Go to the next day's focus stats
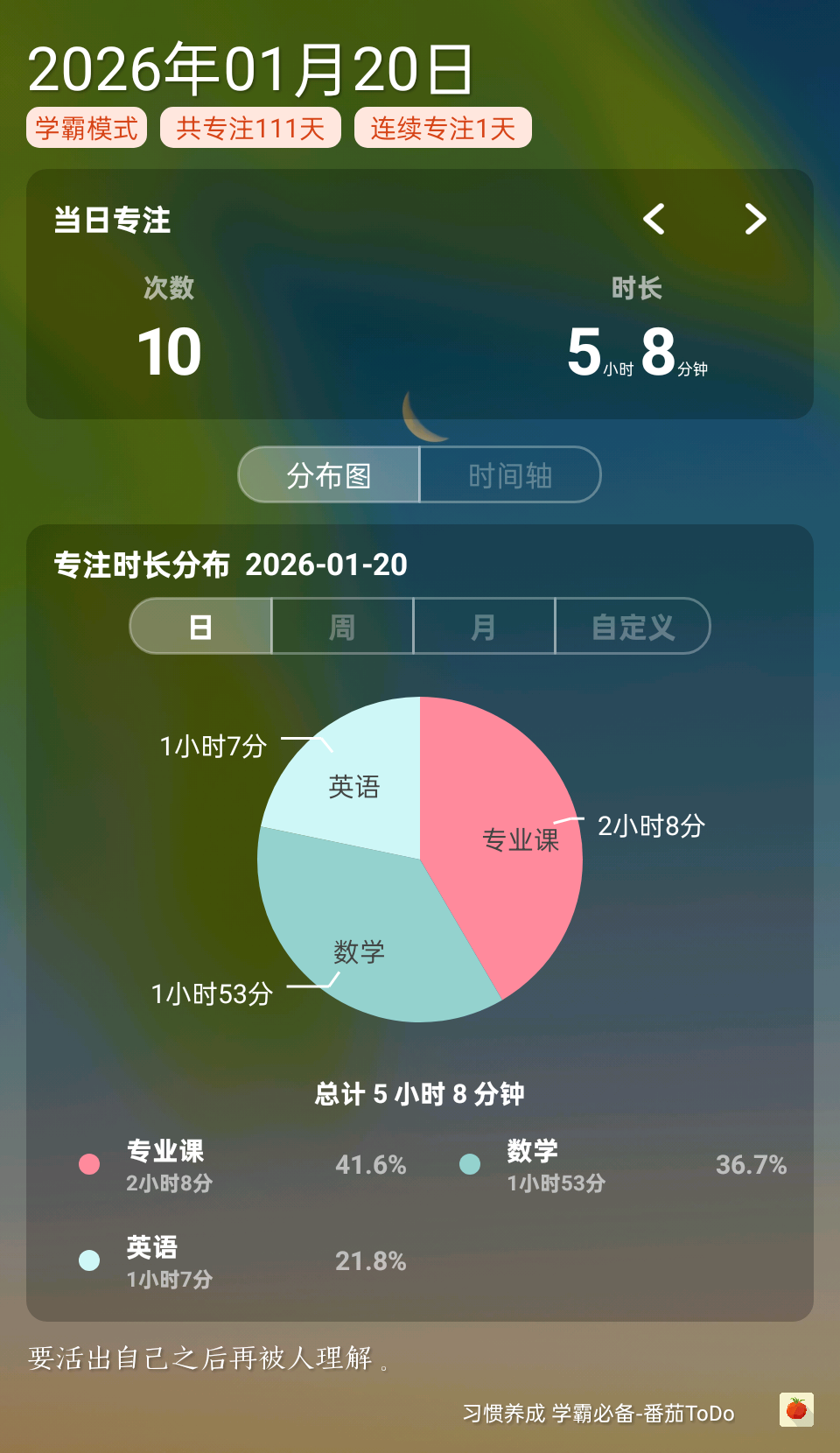Screen dimensions: 840x1453 click(x=755, y=219)
